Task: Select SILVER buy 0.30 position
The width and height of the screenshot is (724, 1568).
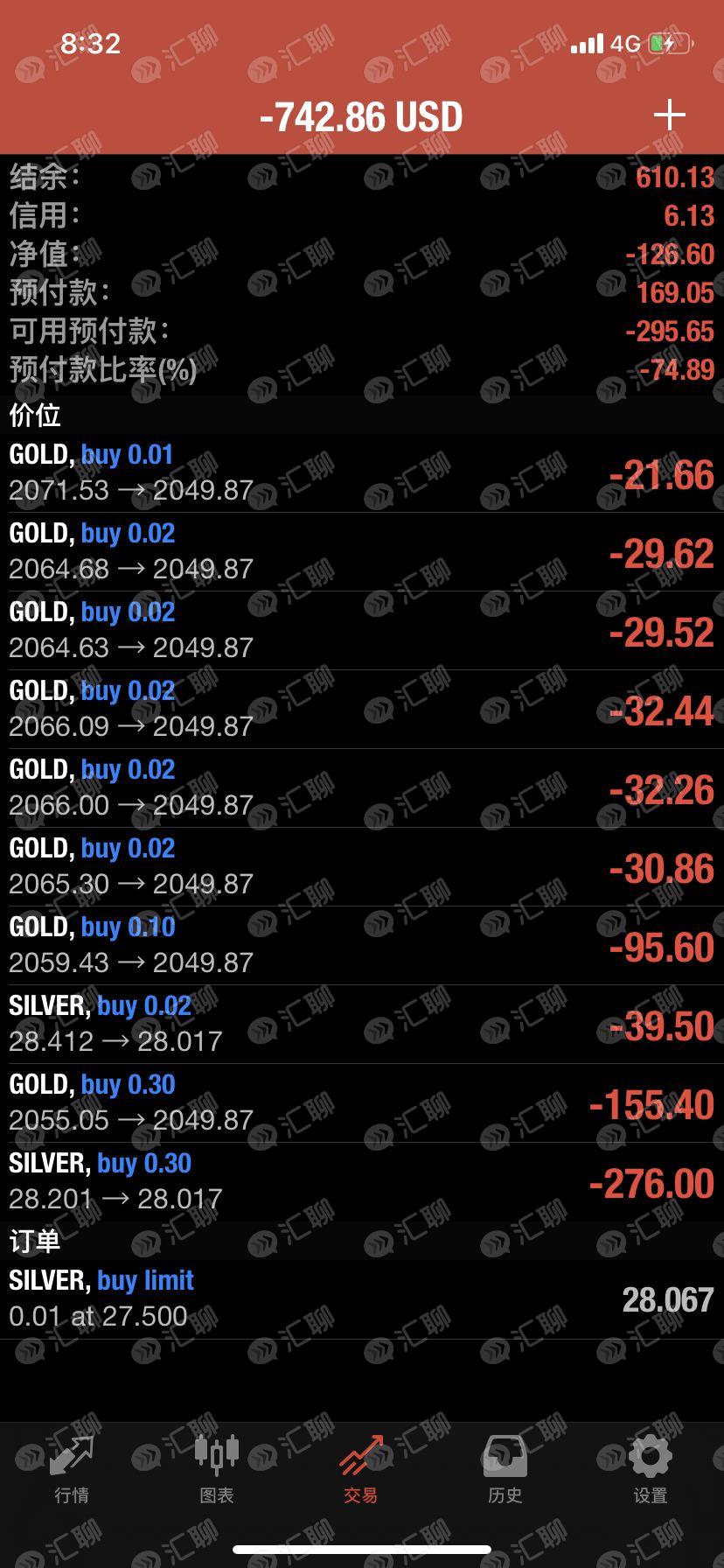Action: coord(362,1182)
